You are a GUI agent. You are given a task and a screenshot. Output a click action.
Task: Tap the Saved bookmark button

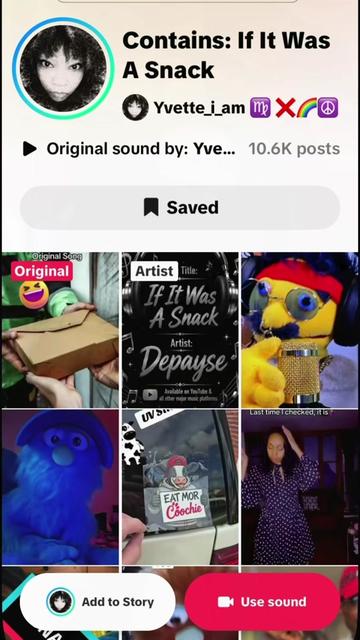(x=180, y=207)
